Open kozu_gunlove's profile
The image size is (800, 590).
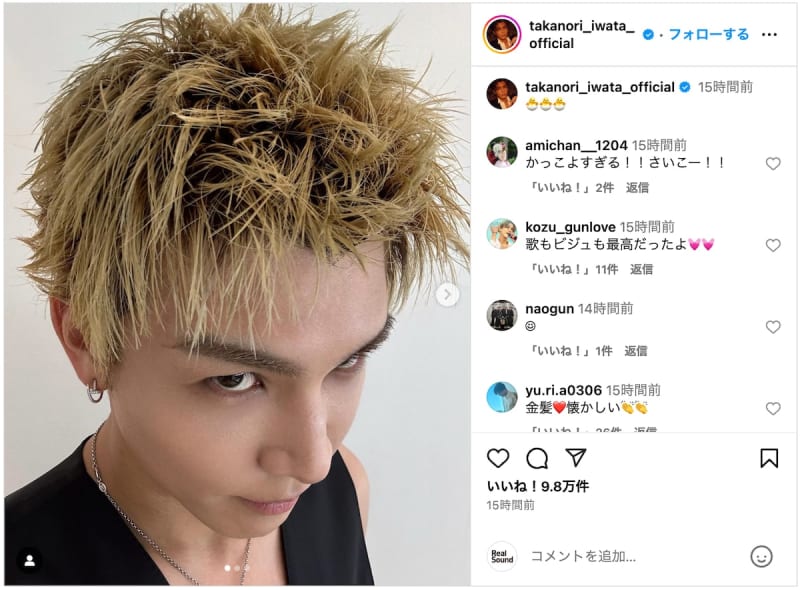point(570,227)
